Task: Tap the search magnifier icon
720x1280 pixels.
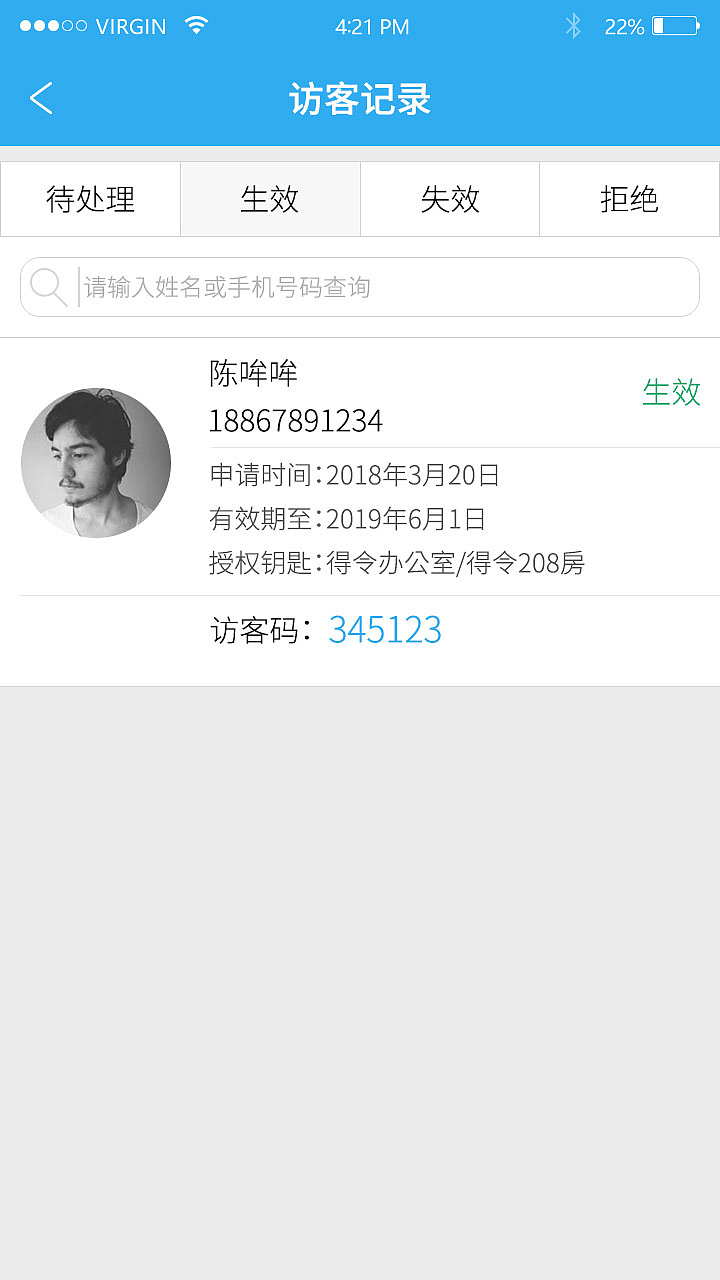Action: (47, 287)
